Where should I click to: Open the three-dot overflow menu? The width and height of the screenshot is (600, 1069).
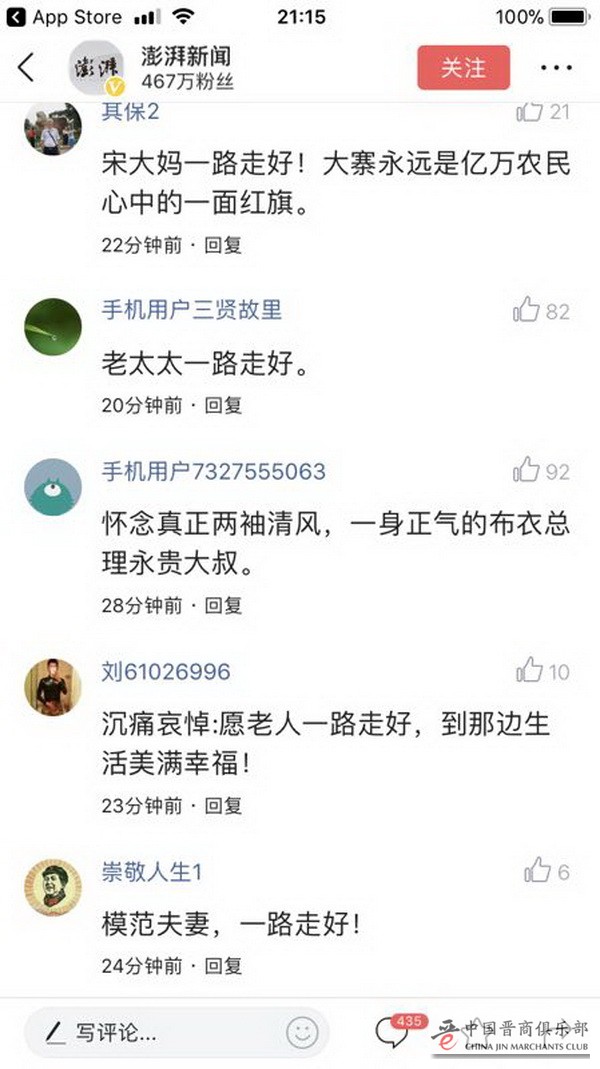[555, 68]
